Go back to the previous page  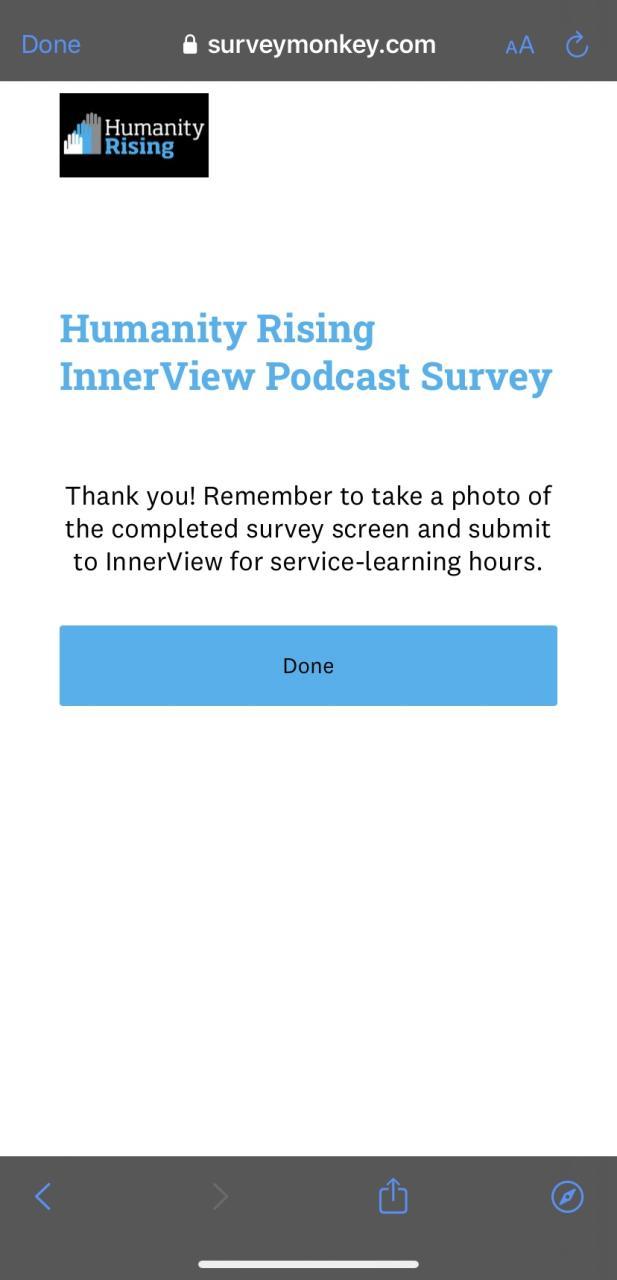(43, 1196)
